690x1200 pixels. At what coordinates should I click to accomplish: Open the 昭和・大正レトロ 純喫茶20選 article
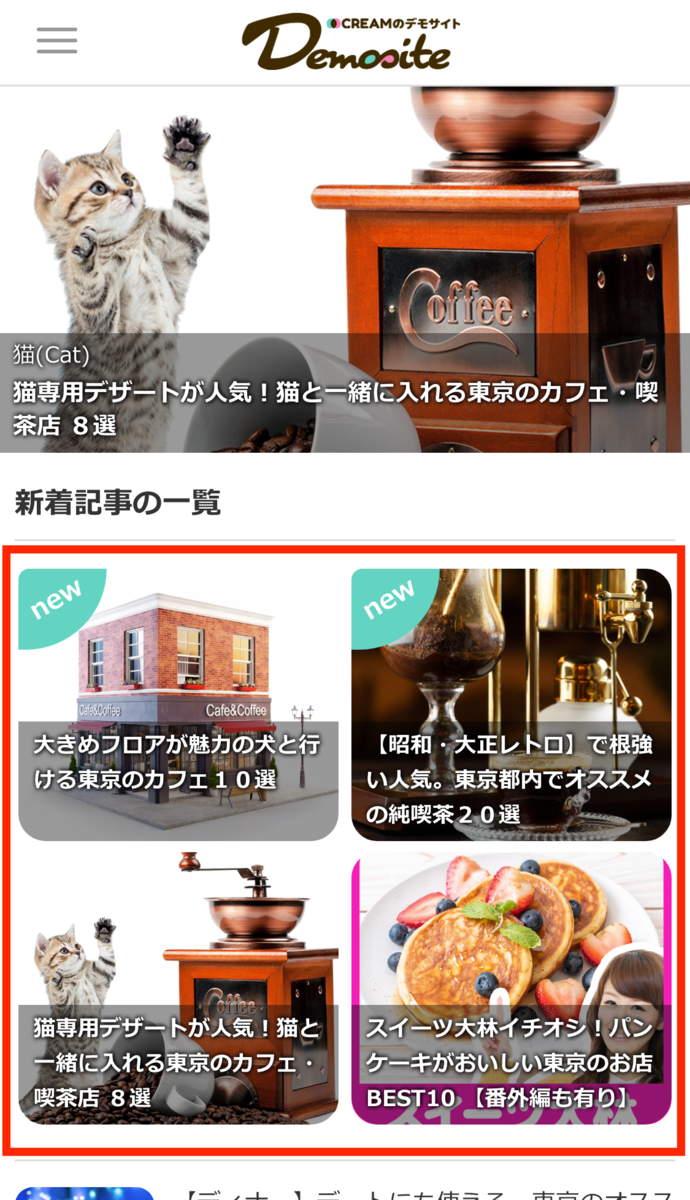[x=511, y=705]
